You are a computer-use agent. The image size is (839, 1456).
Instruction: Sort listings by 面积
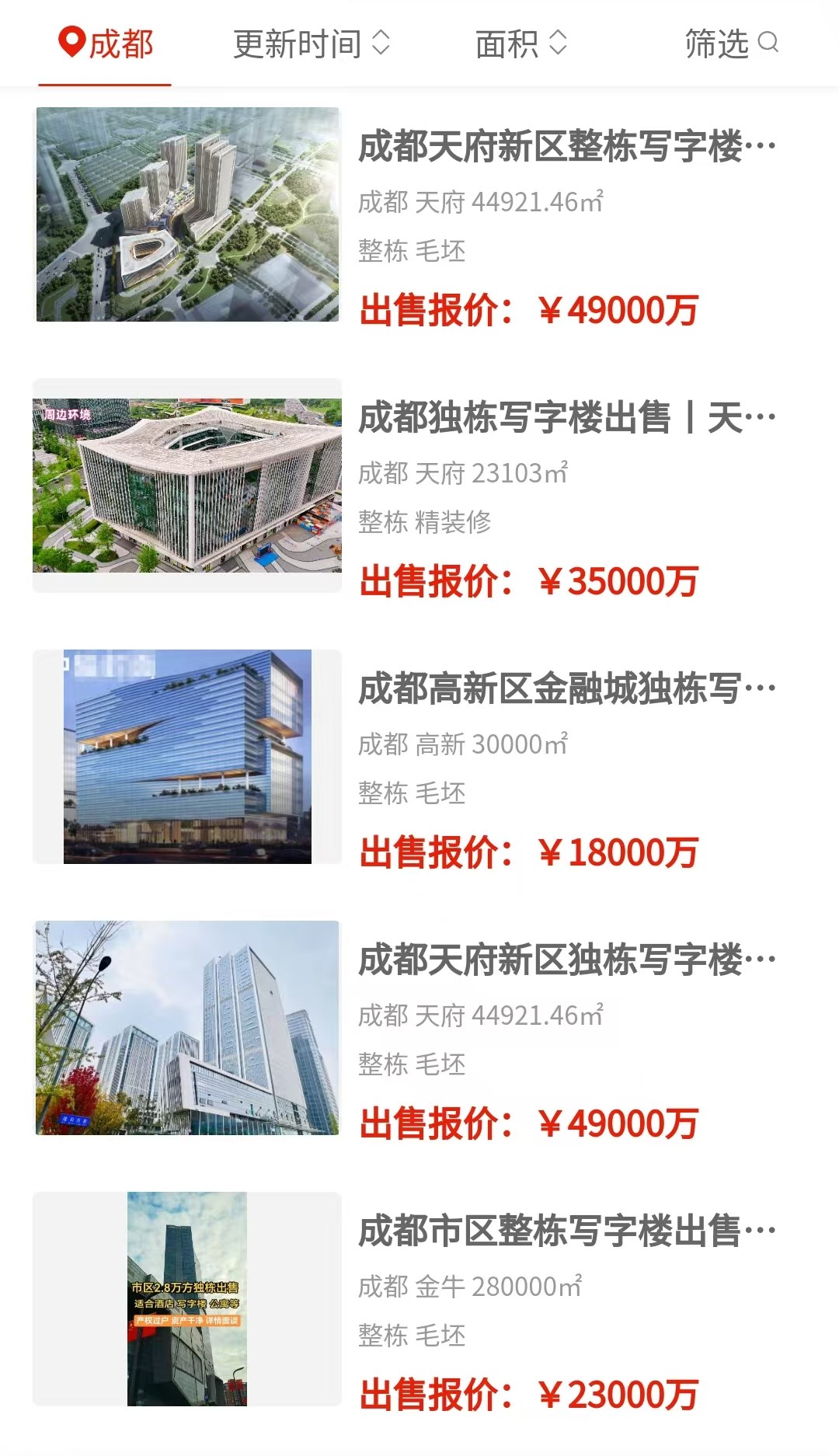point(521,44)
